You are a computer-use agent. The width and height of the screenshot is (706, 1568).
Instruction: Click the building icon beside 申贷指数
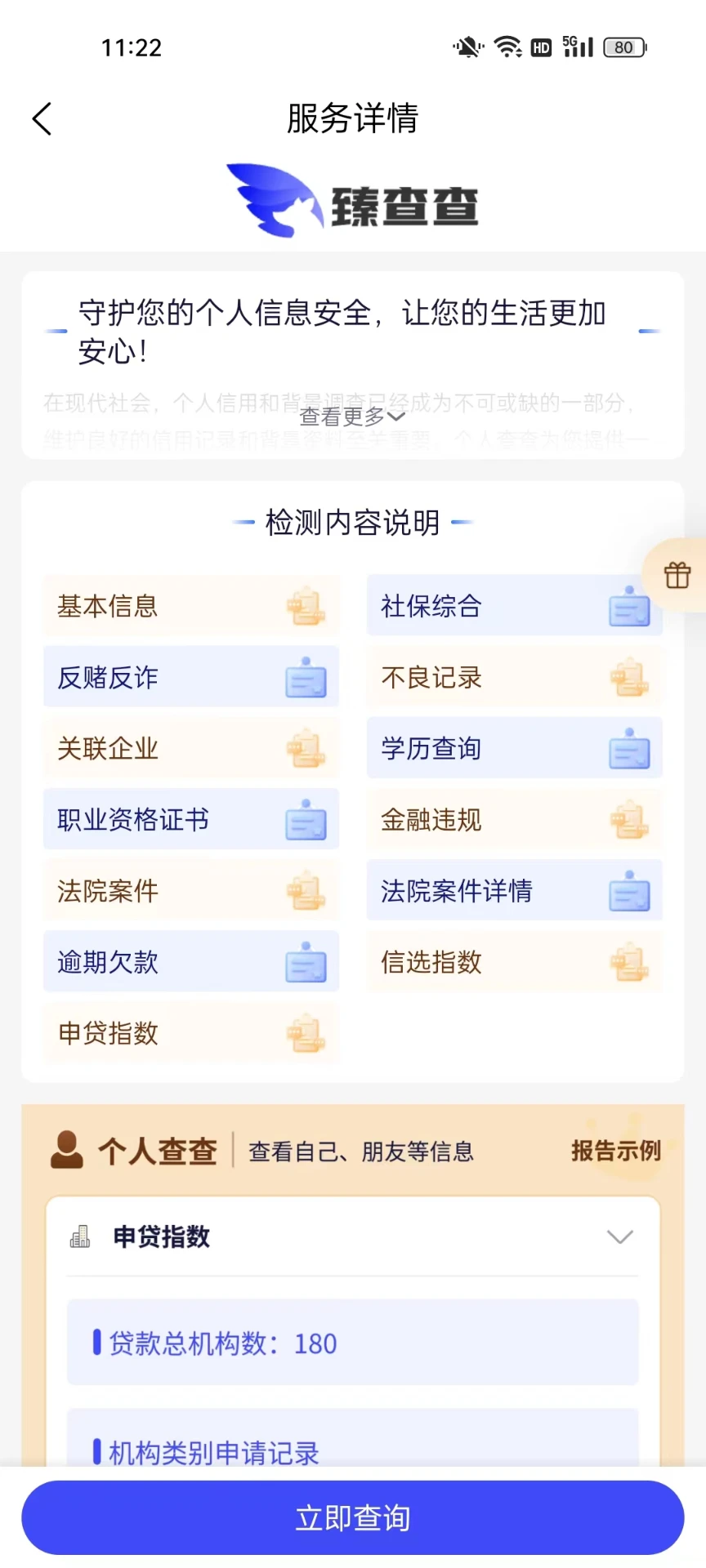pos(80,1236)
